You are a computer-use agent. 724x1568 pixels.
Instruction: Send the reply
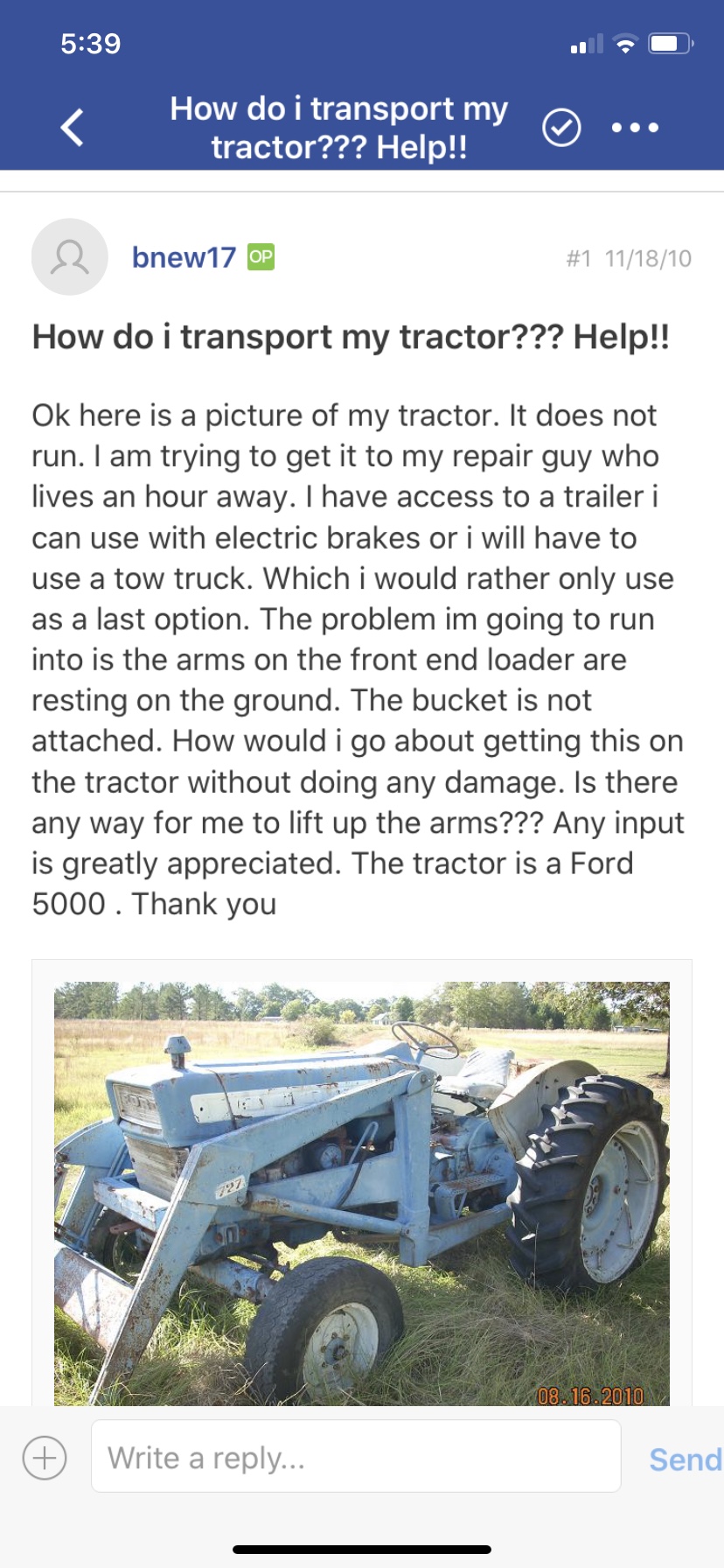click(x=684, y=1459)
